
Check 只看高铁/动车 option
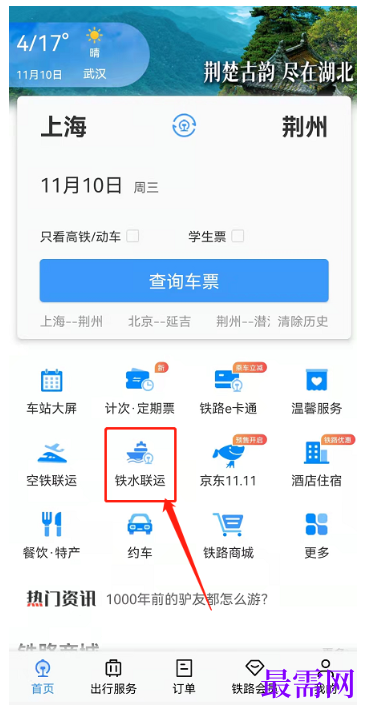[x=133, y=236]
